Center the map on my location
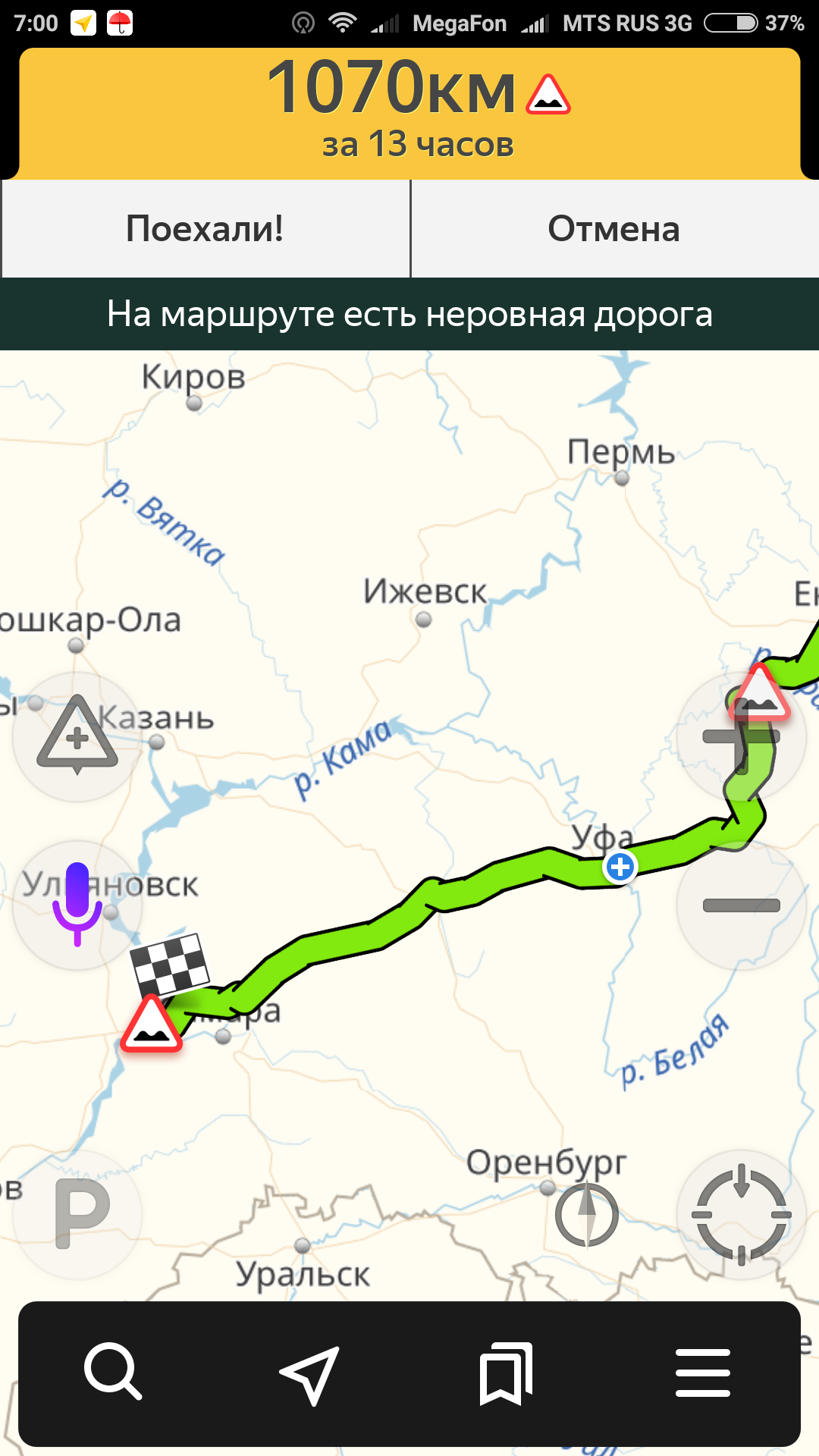Image resolution: width=819 pixels, height=1456 pixels. pyautogui.click(x=741, y=1214)
